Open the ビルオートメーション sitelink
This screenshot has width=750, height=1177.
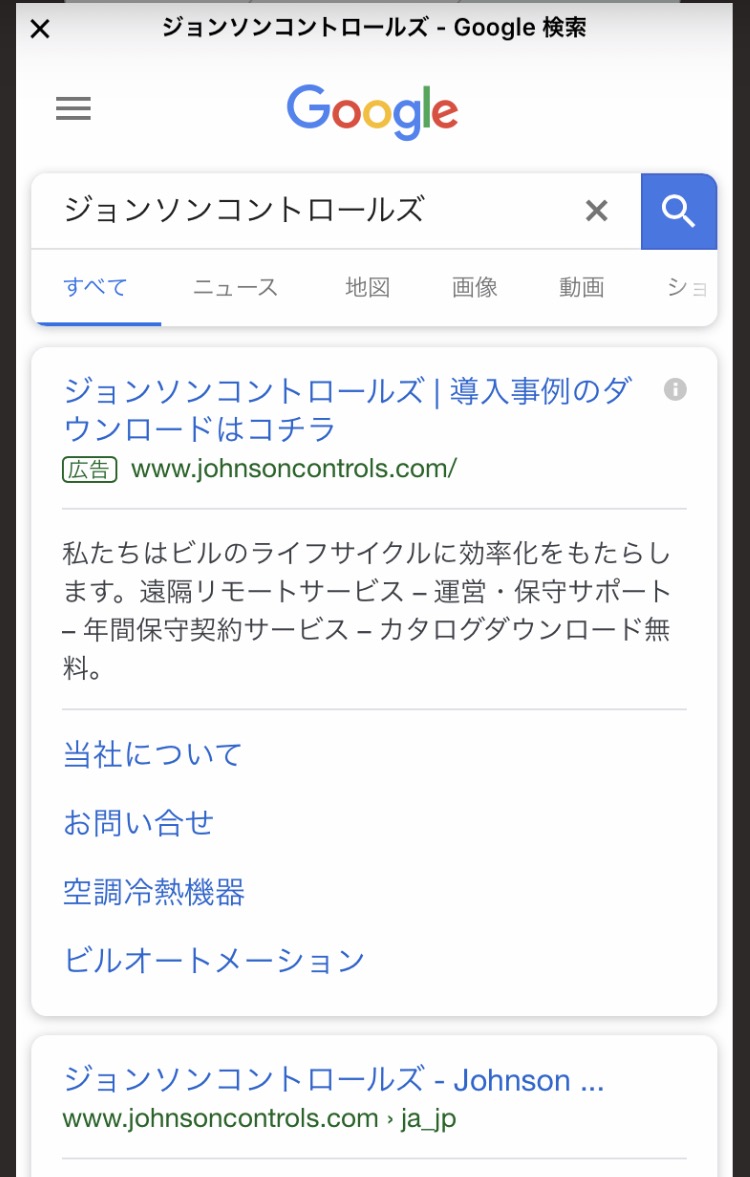click(x=213, y=961)
